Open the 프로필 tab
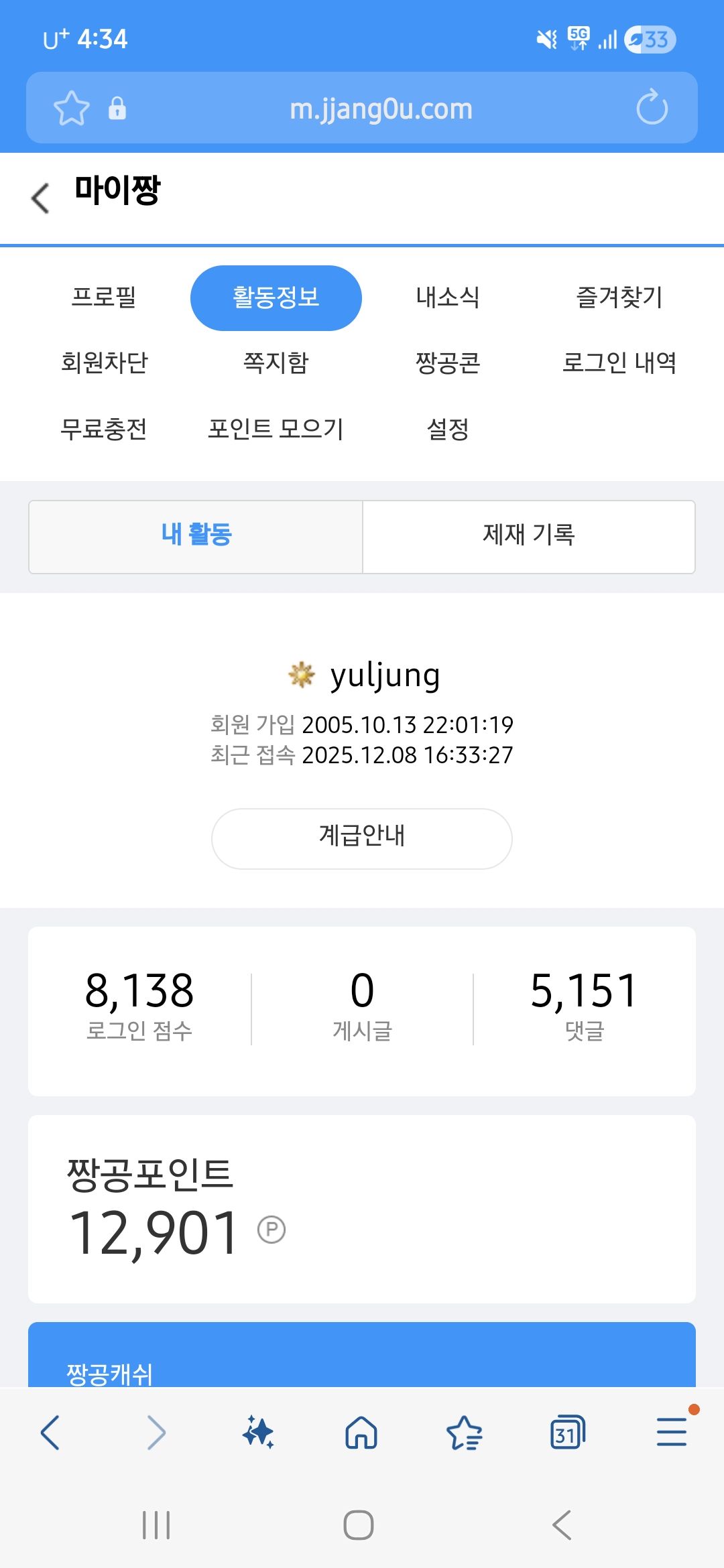Screen dimensions: 724x1568 [104, 298]
